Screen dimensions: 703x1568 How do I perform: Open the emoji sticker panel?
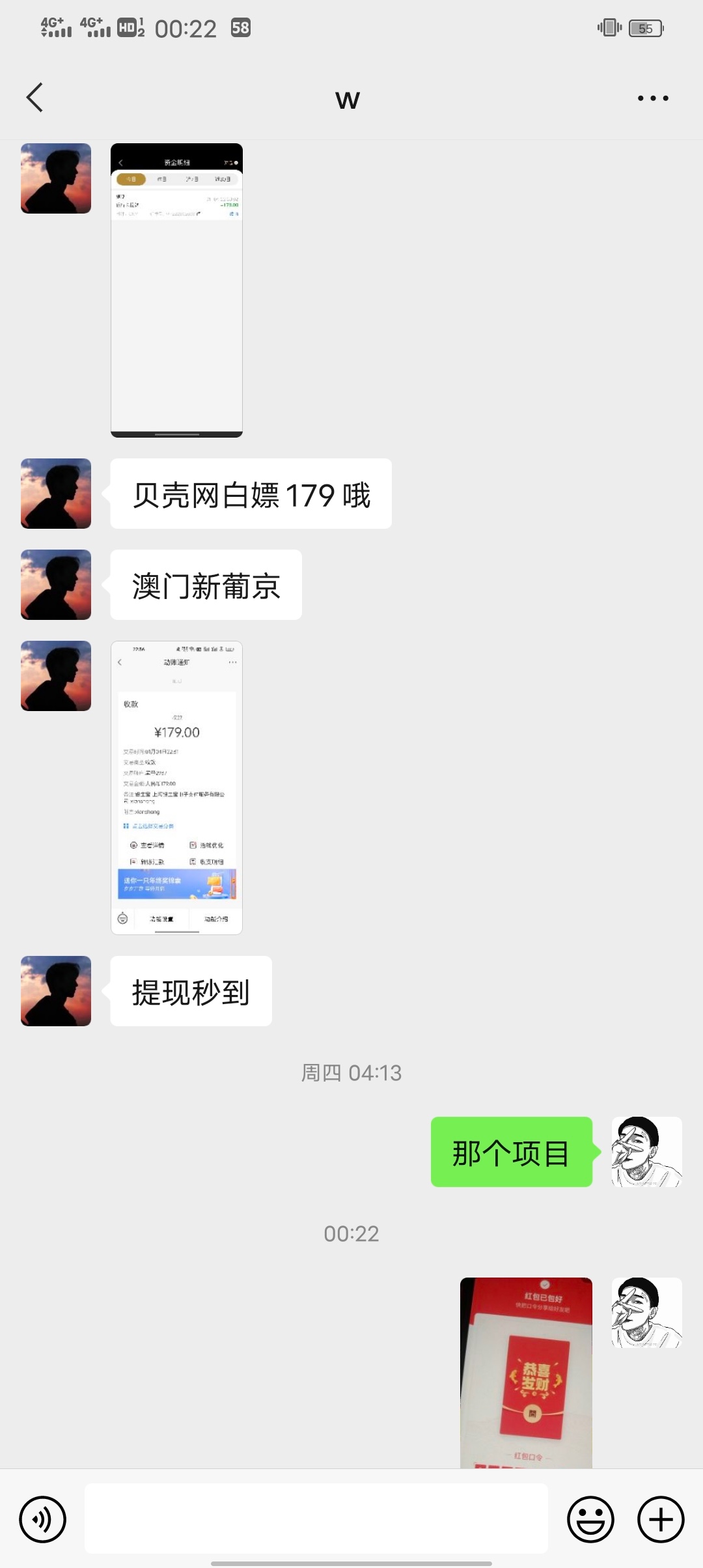(590, 1519)
